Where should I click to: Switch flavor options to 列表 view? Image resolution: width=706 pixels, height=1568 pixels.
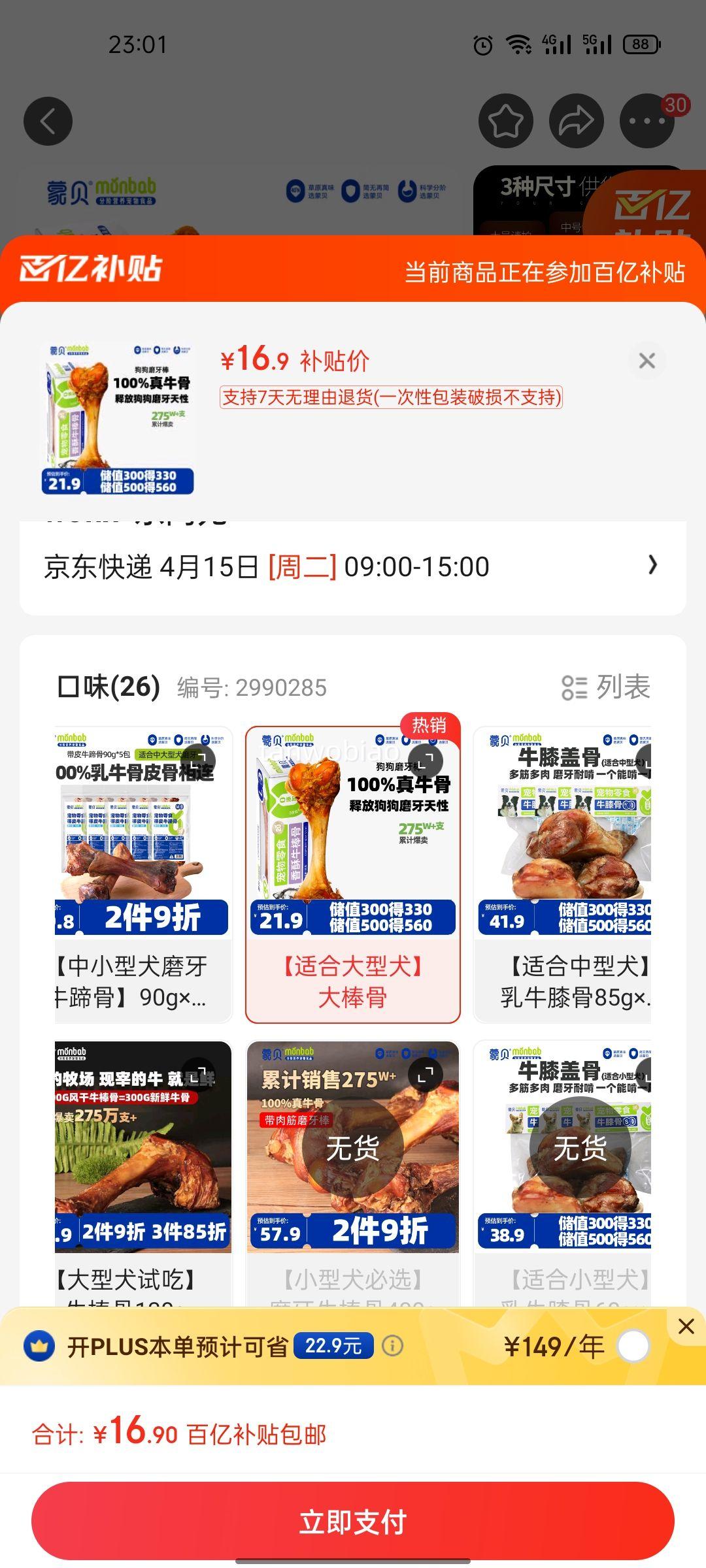coord(606,687)
